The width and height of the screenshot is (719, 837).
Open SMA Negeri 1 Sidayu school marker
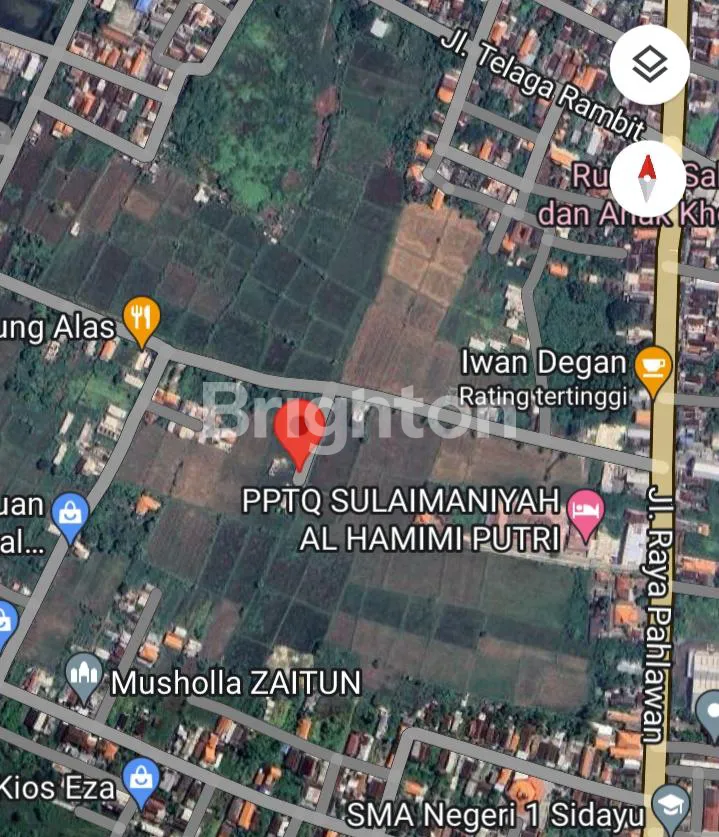tap(670, 806)
